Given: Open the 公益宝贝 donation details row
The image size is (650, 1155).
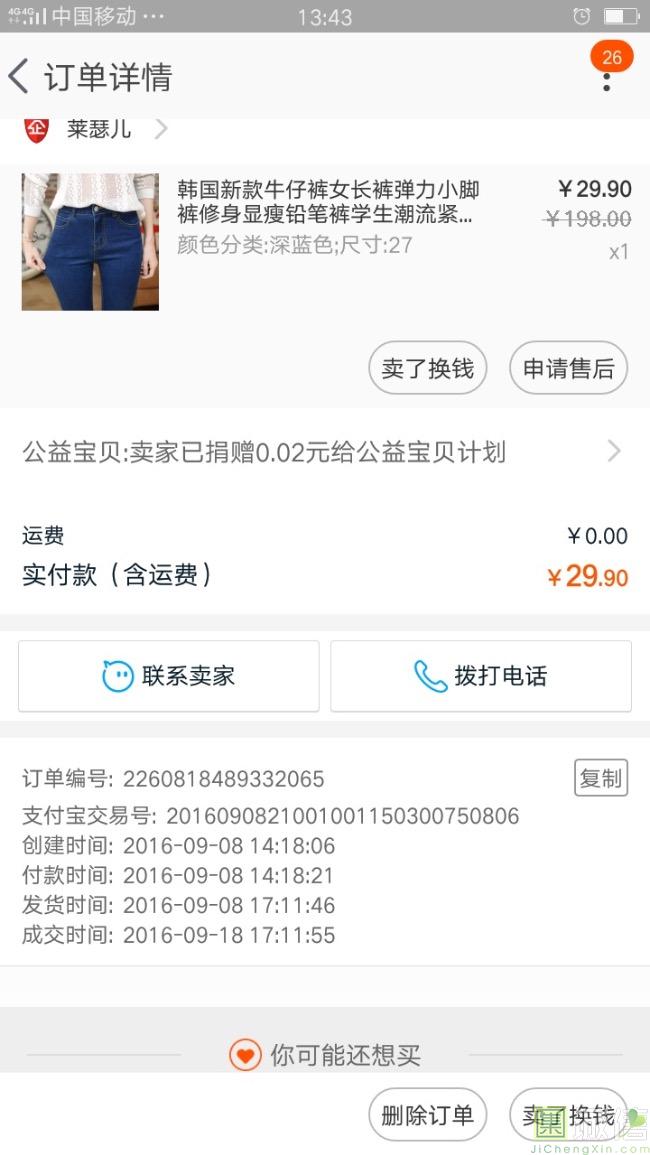Looking at the screenshot, I should [x=325, y=452].
